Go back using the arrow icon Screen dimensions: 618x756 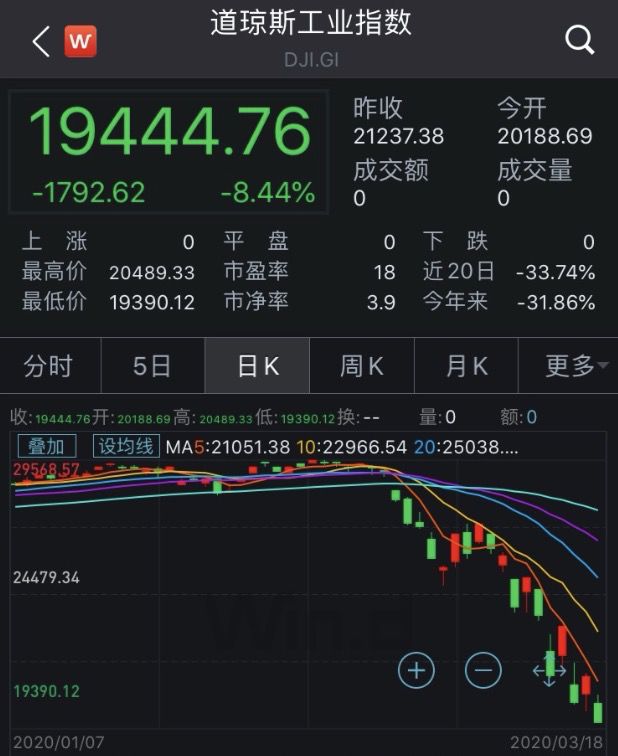41,41
